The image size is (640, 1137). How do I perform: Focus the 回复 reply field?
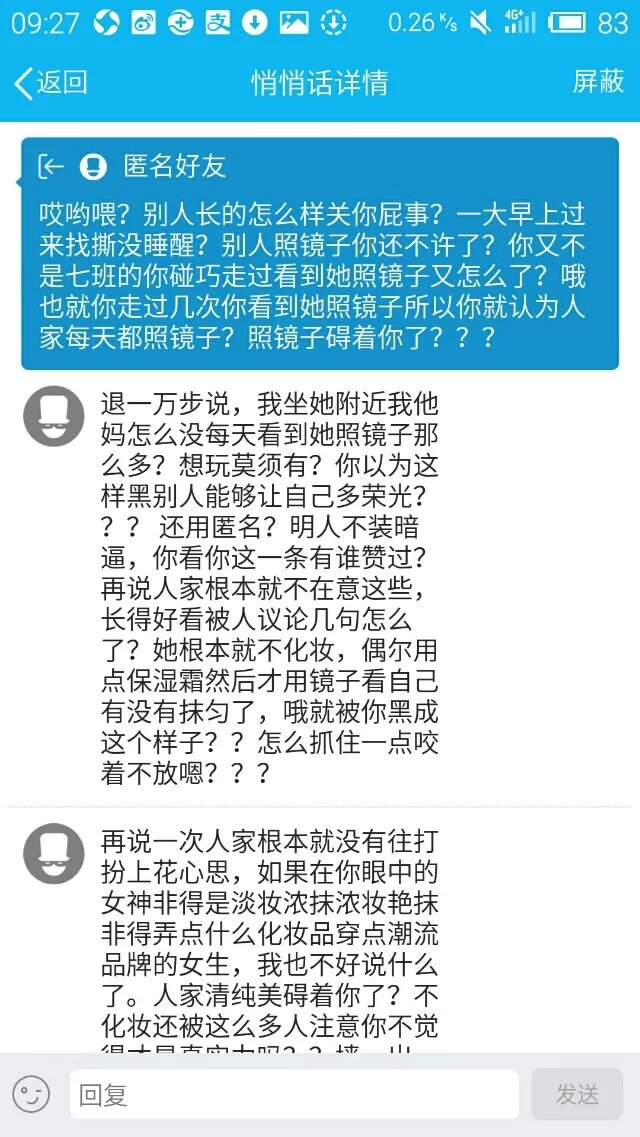pyautogui.click(x=293, y=1094)
